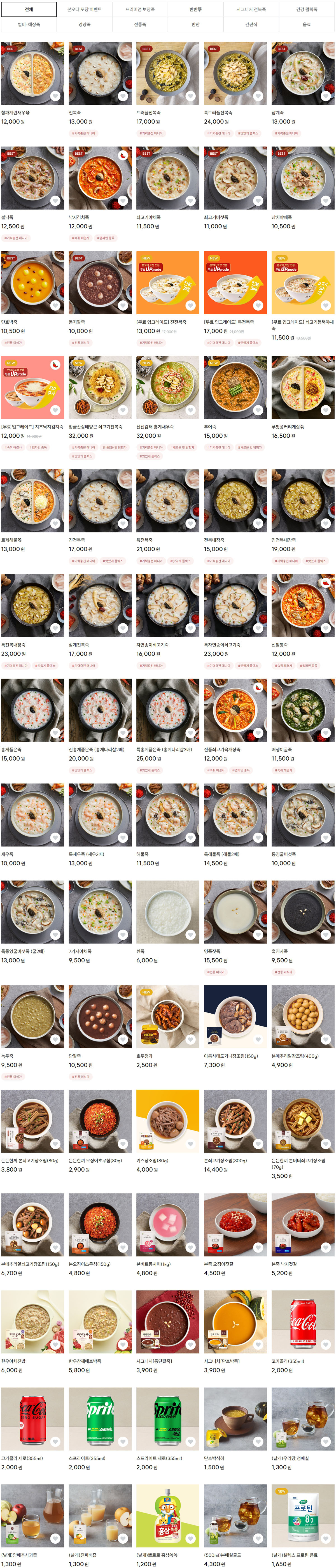Favorite the 쇠고기야채죽 using its heart
Viewport: 336px width, 1568px height.
tap(190, 201)
